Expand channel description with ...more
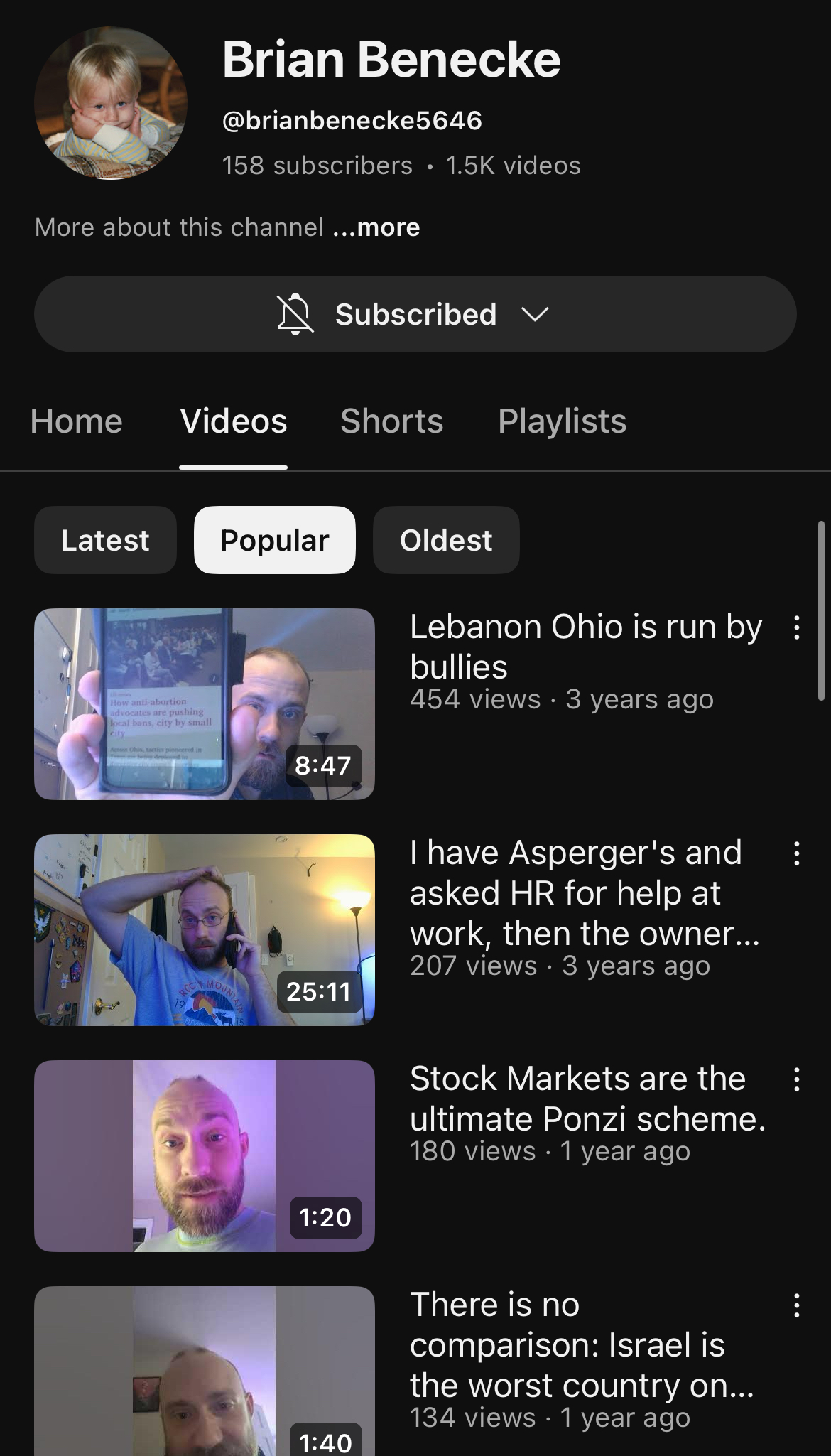 point(376,227)
